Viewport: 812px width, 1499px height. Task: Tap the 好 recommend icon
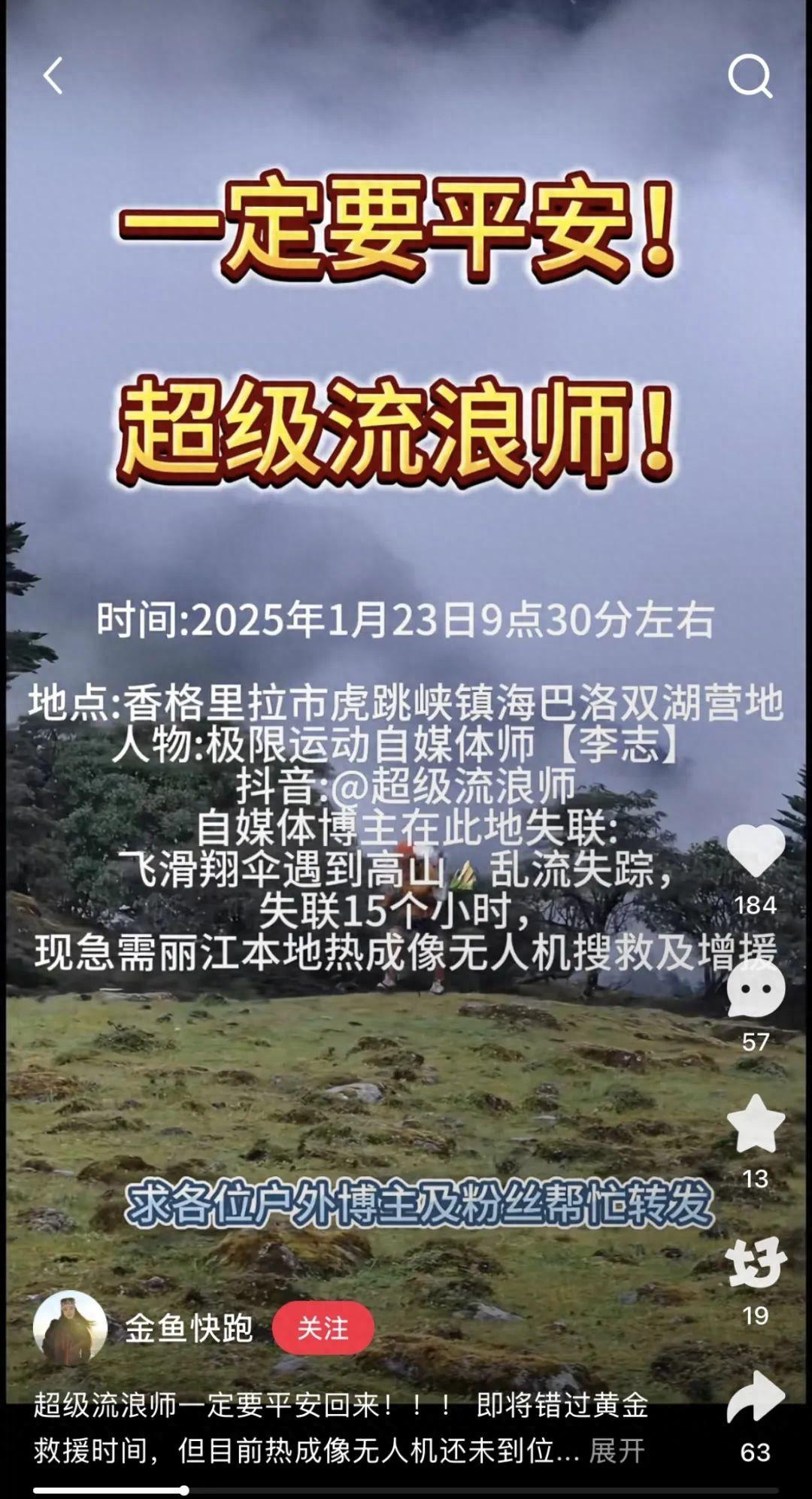[x=755, y=1262]
